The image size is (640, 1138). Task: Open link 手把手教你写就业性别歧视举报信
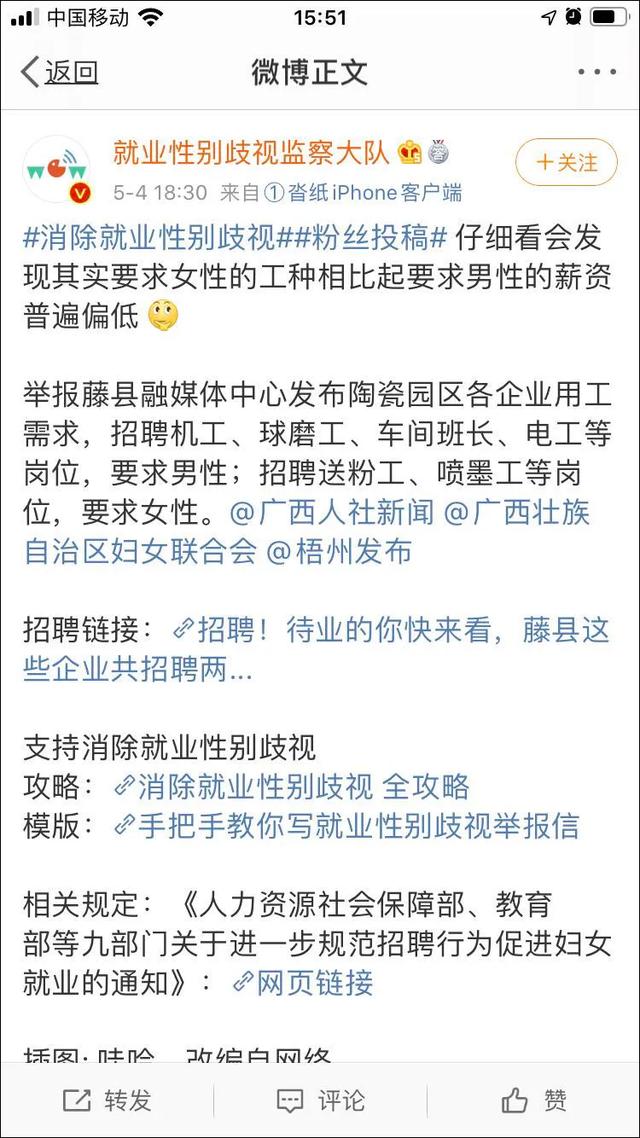point(347,825)
